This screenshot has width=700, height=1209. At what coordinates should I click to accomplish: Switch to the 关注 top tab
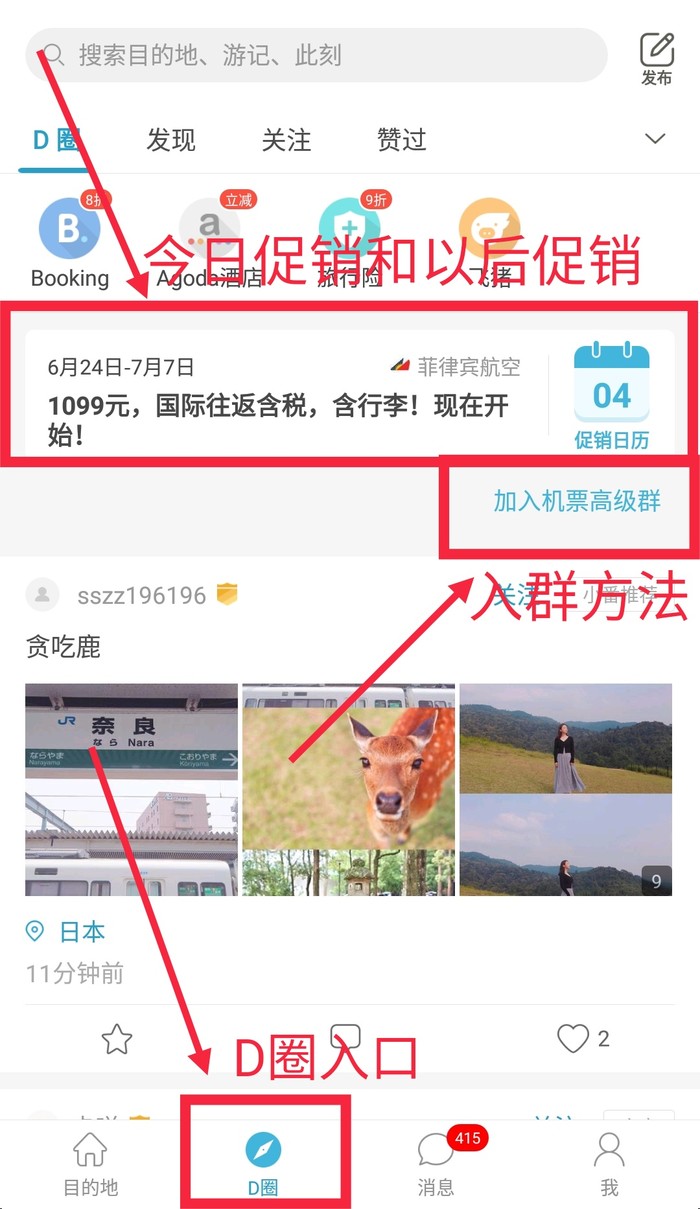287,140
